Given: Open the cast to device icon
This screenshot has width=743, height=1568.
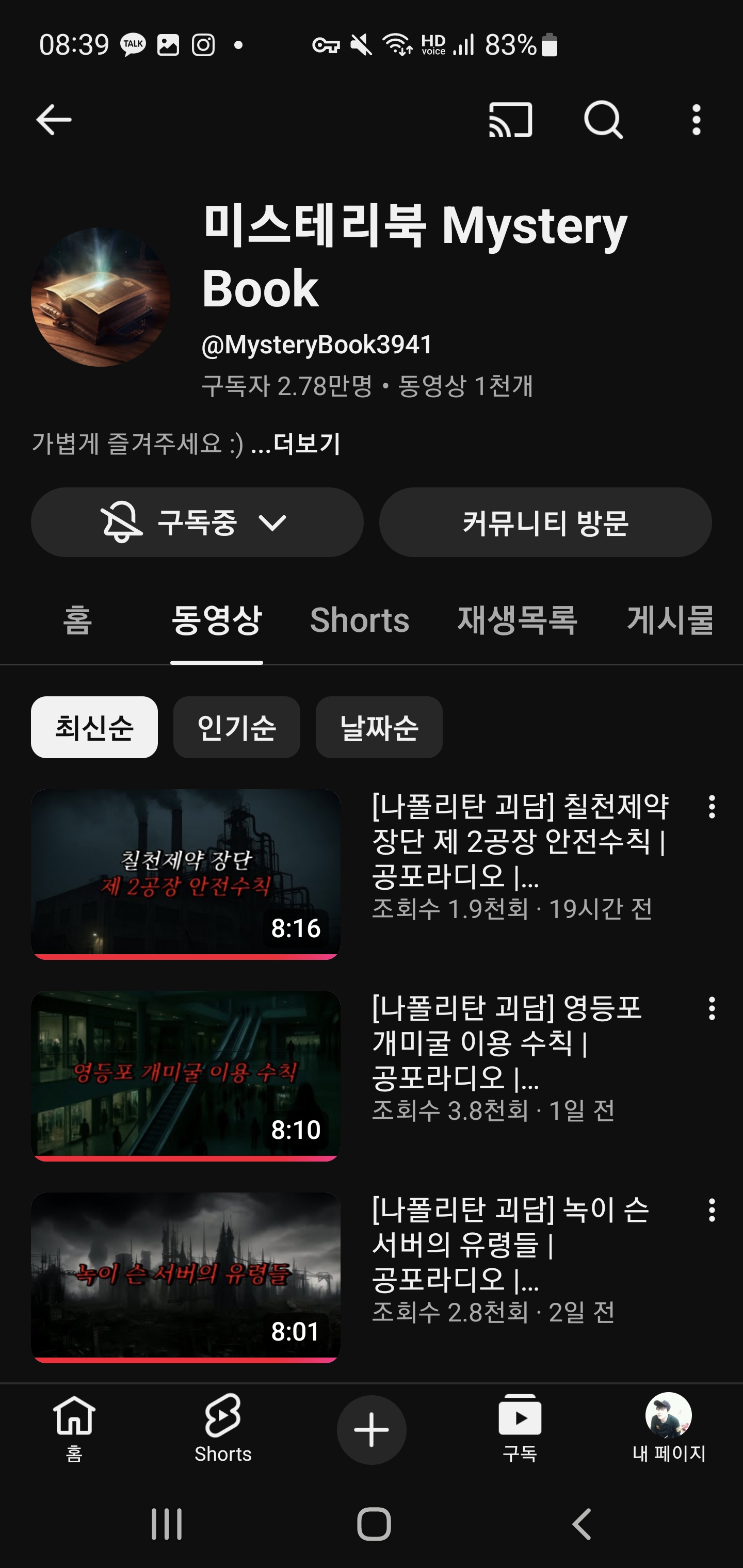Looking at the screenshot, I should click(x=510, y=119).
